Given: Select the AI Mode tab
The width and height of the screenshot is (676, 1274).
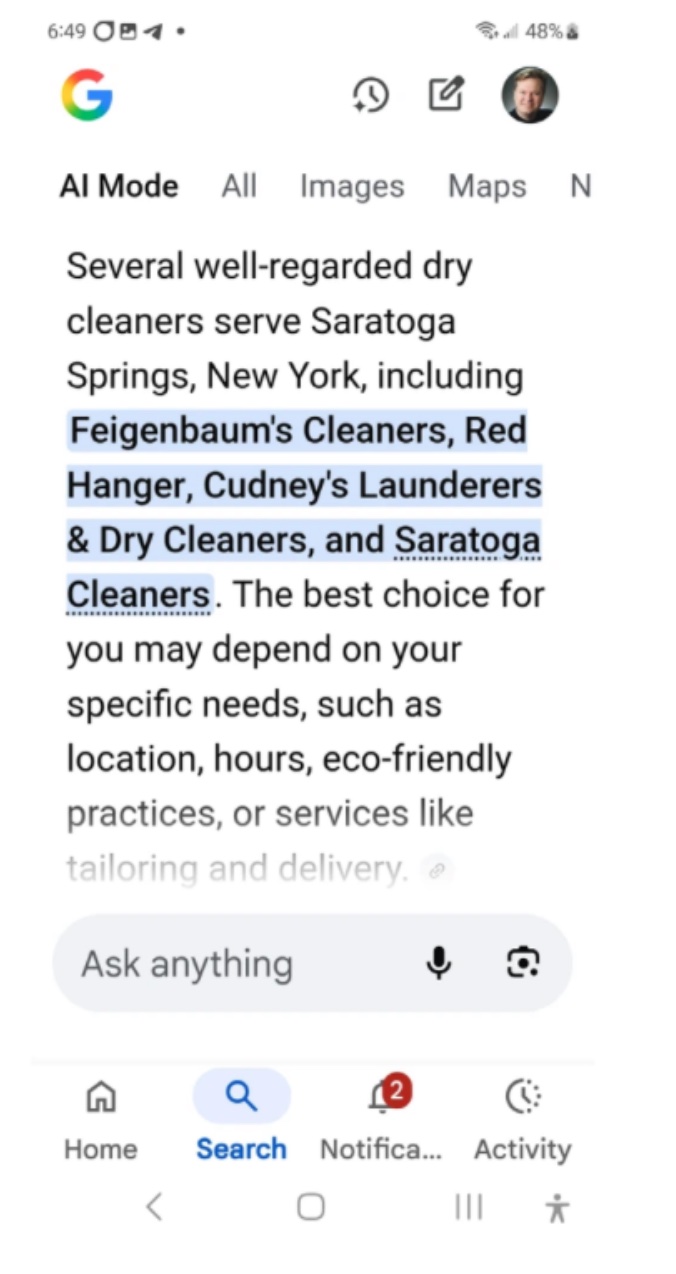Looking at the screenshot, I should (119, 186).
